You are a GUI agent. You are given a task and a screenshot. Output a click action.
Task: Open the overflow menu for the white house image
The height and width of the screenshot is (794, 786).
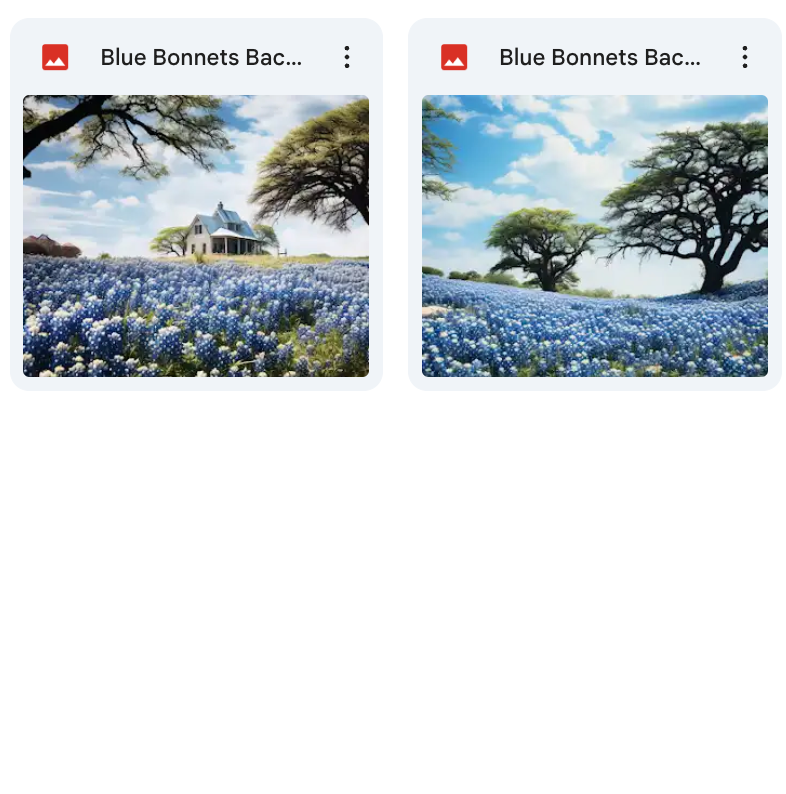pyautogui.click(x=347, y=57)
